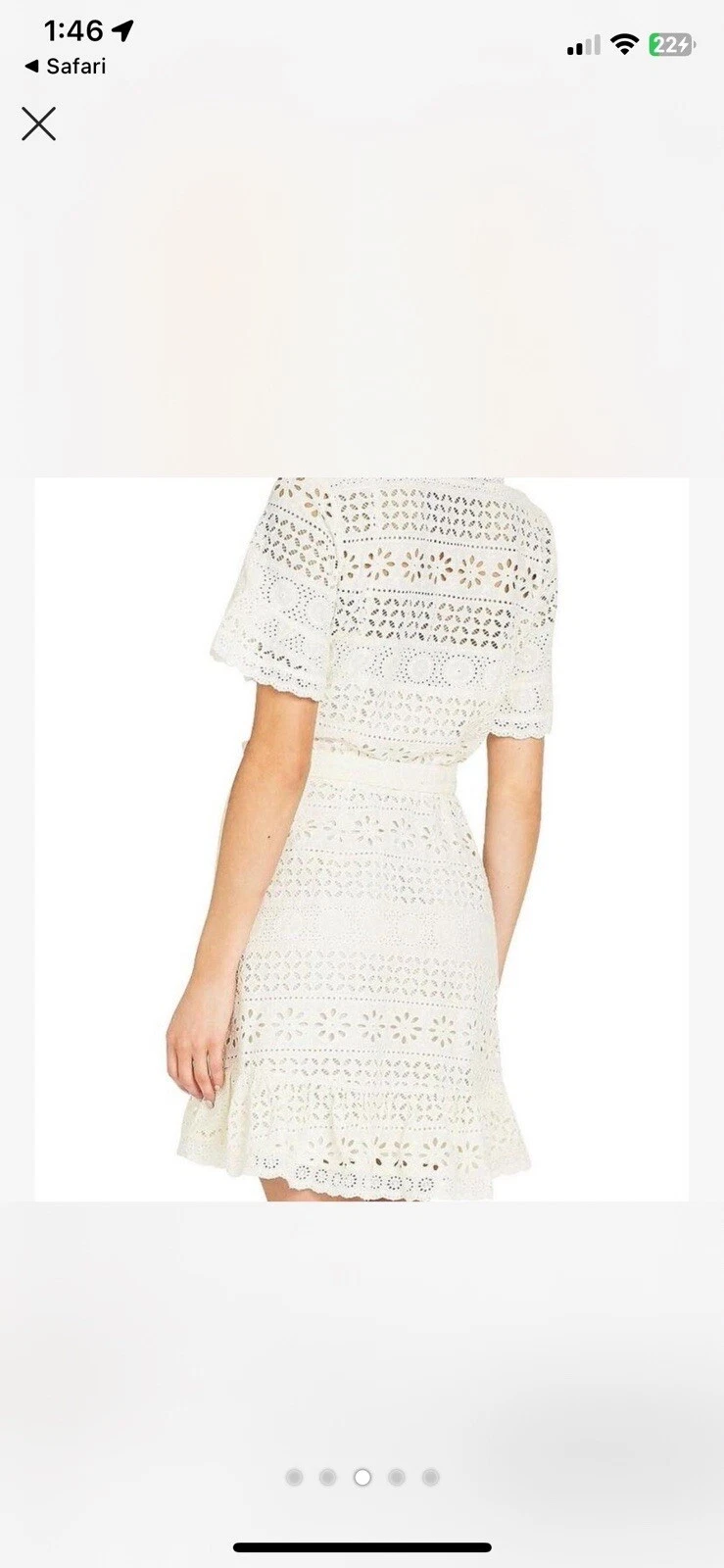Return to Safari via back link
The width and height of the screenshot is (724, 1568).
65,67
